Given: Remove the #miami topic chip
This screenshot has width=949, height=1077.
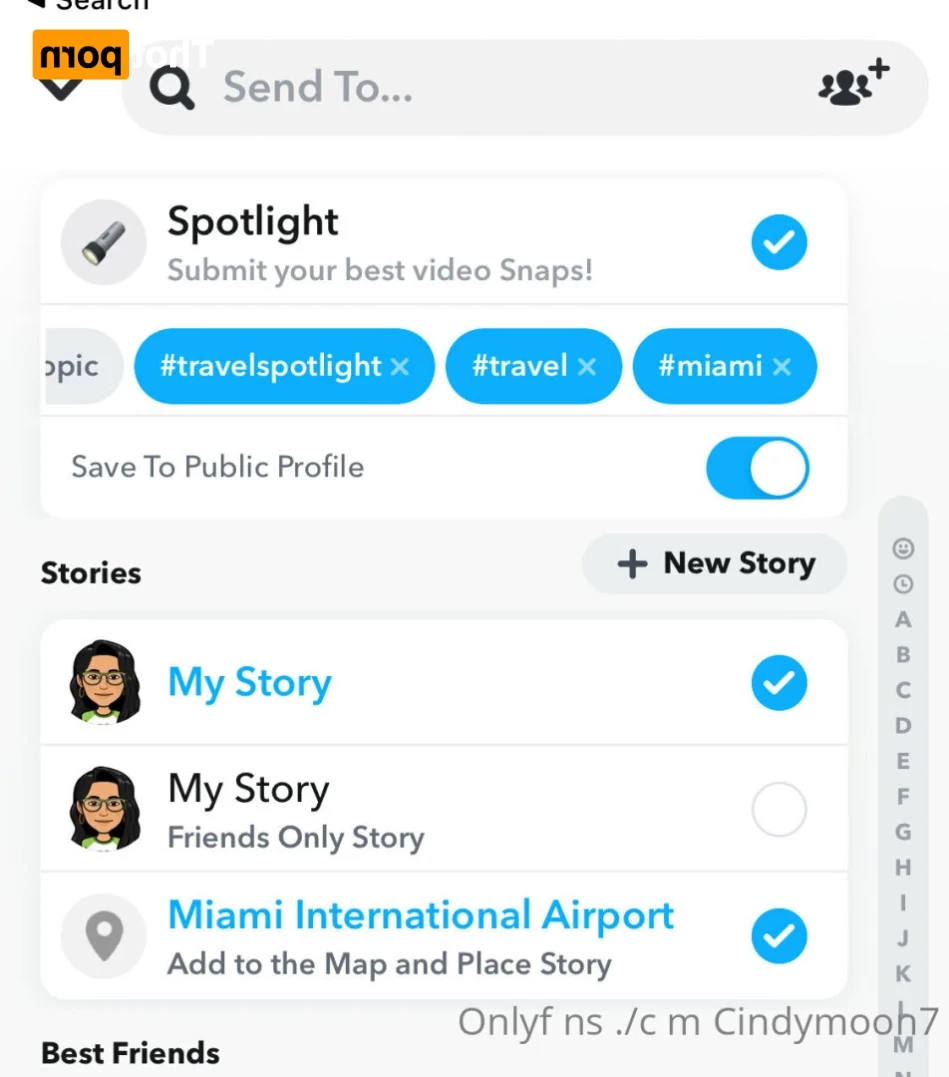Looking at the screenshot, I should [x=782, y=367].
